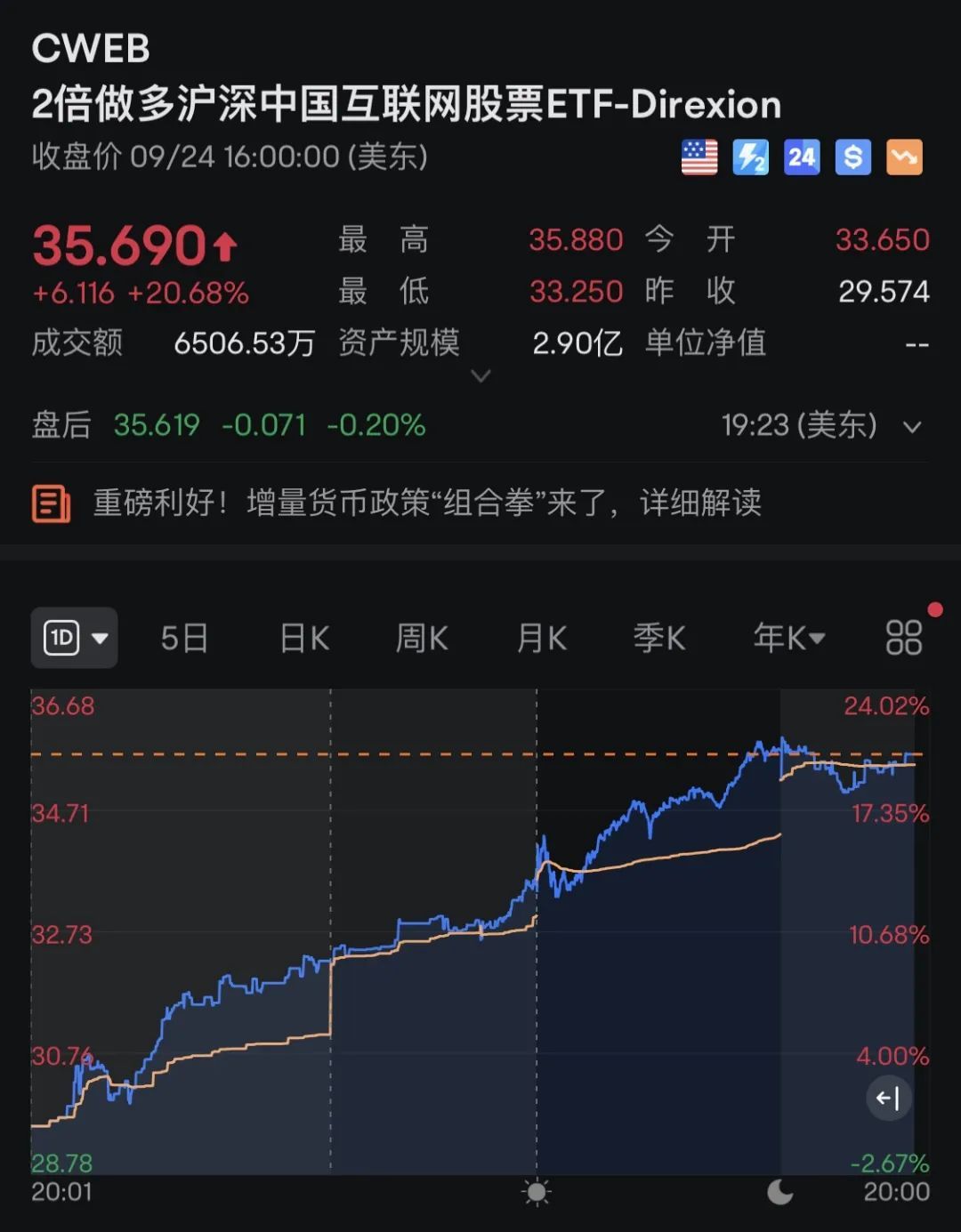Open the 2x leverage lightning icon

click(750, 157)
